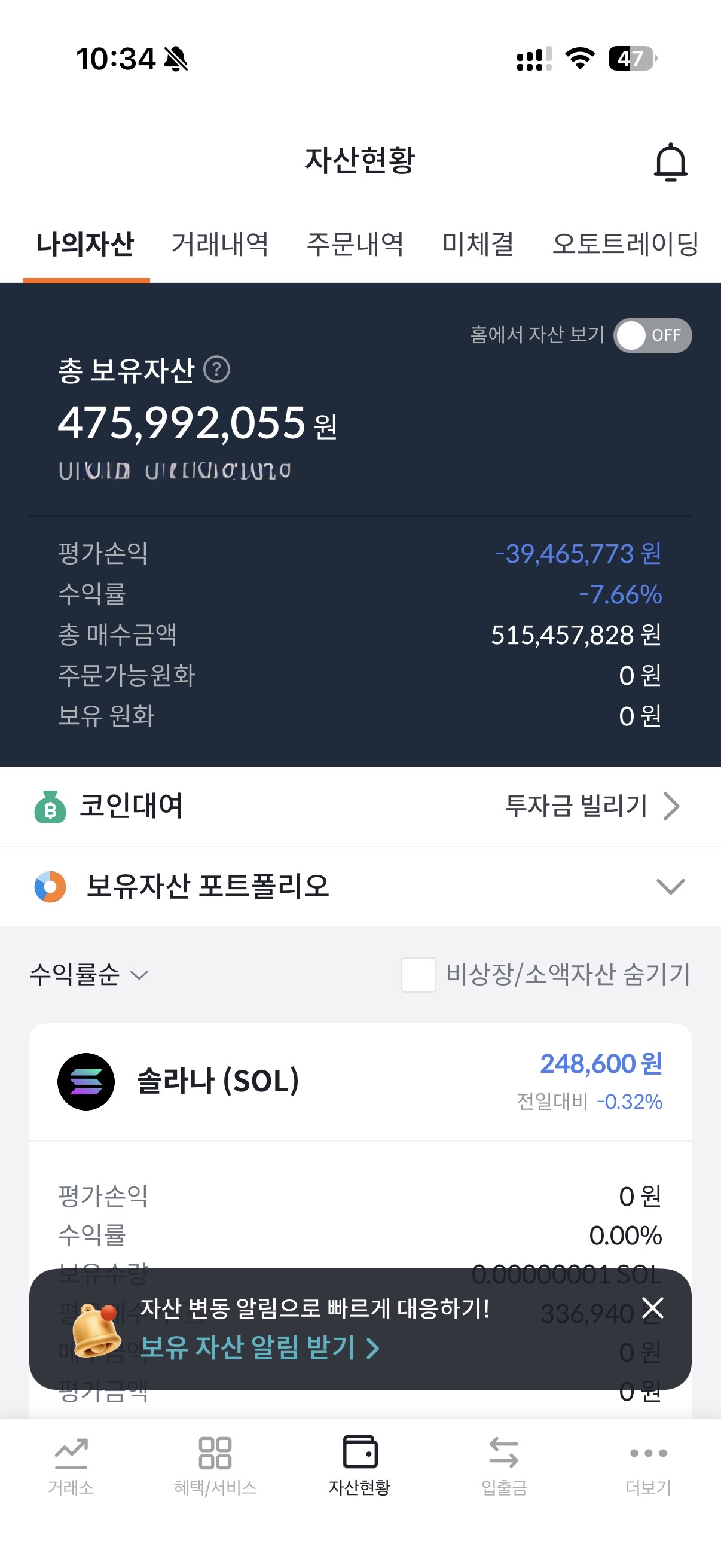This screenshot has width=721, height=1568.
Task: Switch to the 거래내역 tab
Action: point(219,244)
